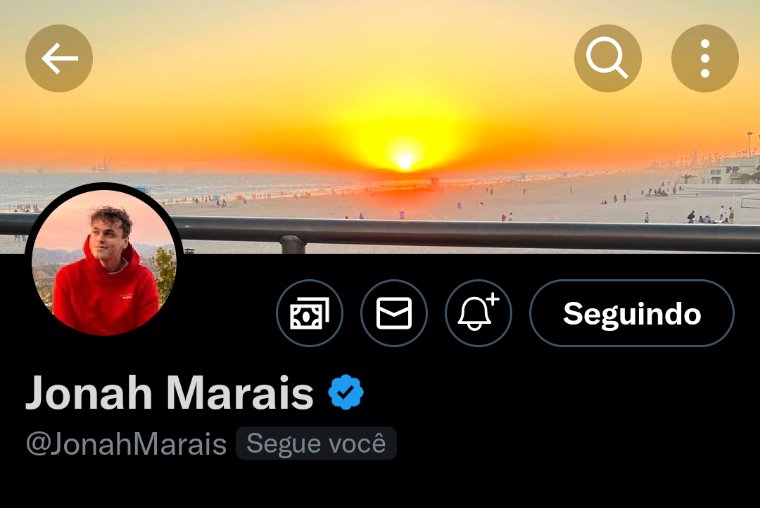This screenshot has height=508, width=760.
Task: Tap the Seguindo button
Action: coord(632,313)
